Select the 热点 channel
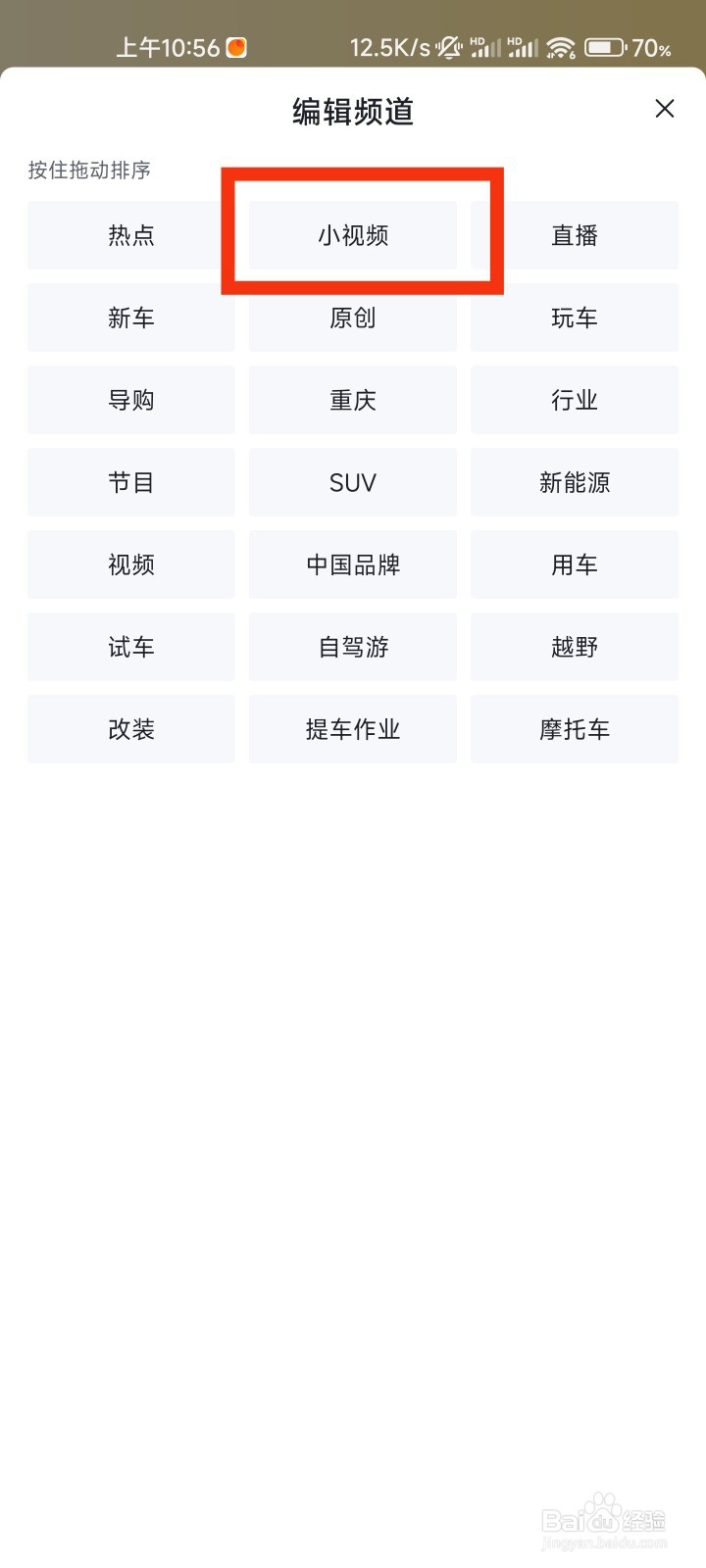This screenshot has height=1568, width=706. 130,235
